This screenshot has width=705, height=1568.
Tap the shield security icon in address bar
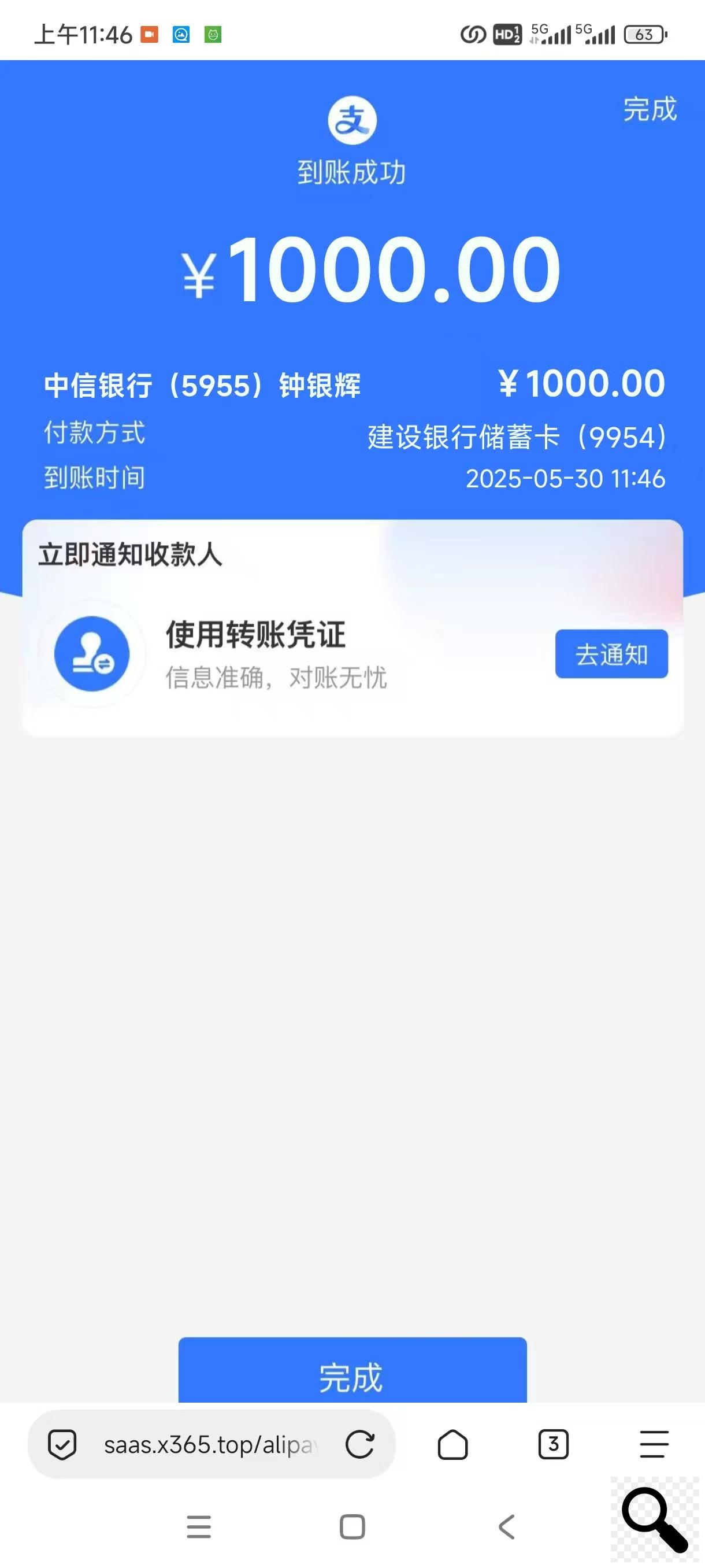62,1444
